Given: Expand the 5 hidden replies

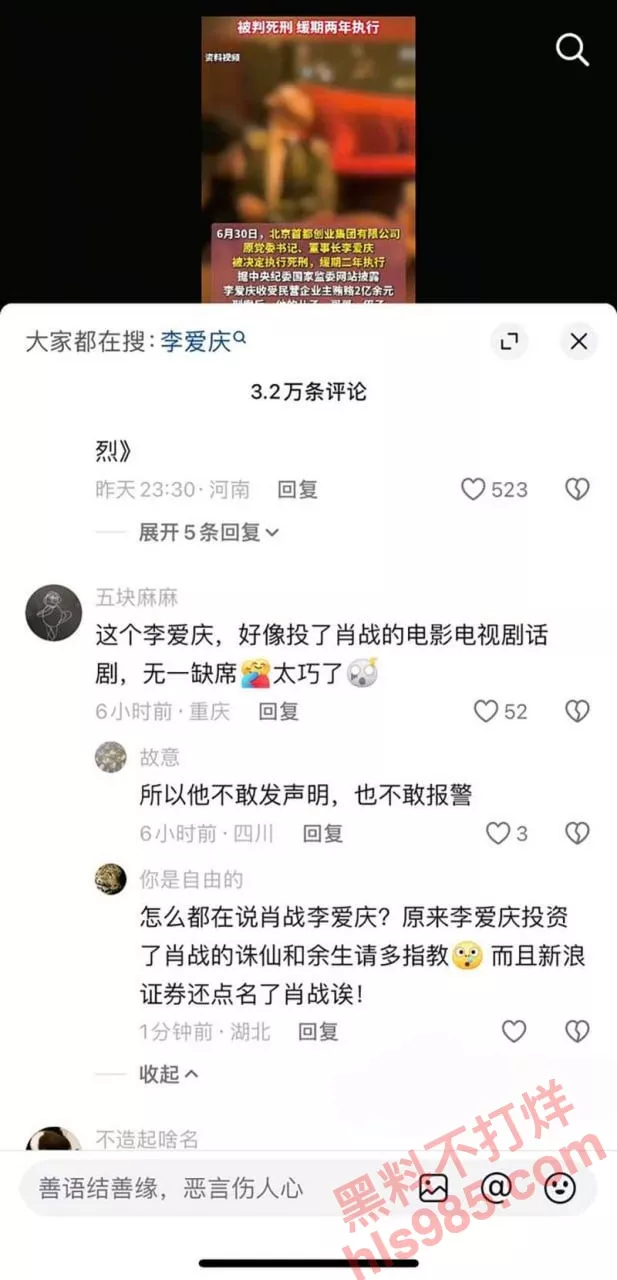Looking at the screenshot, I should 208,533.
